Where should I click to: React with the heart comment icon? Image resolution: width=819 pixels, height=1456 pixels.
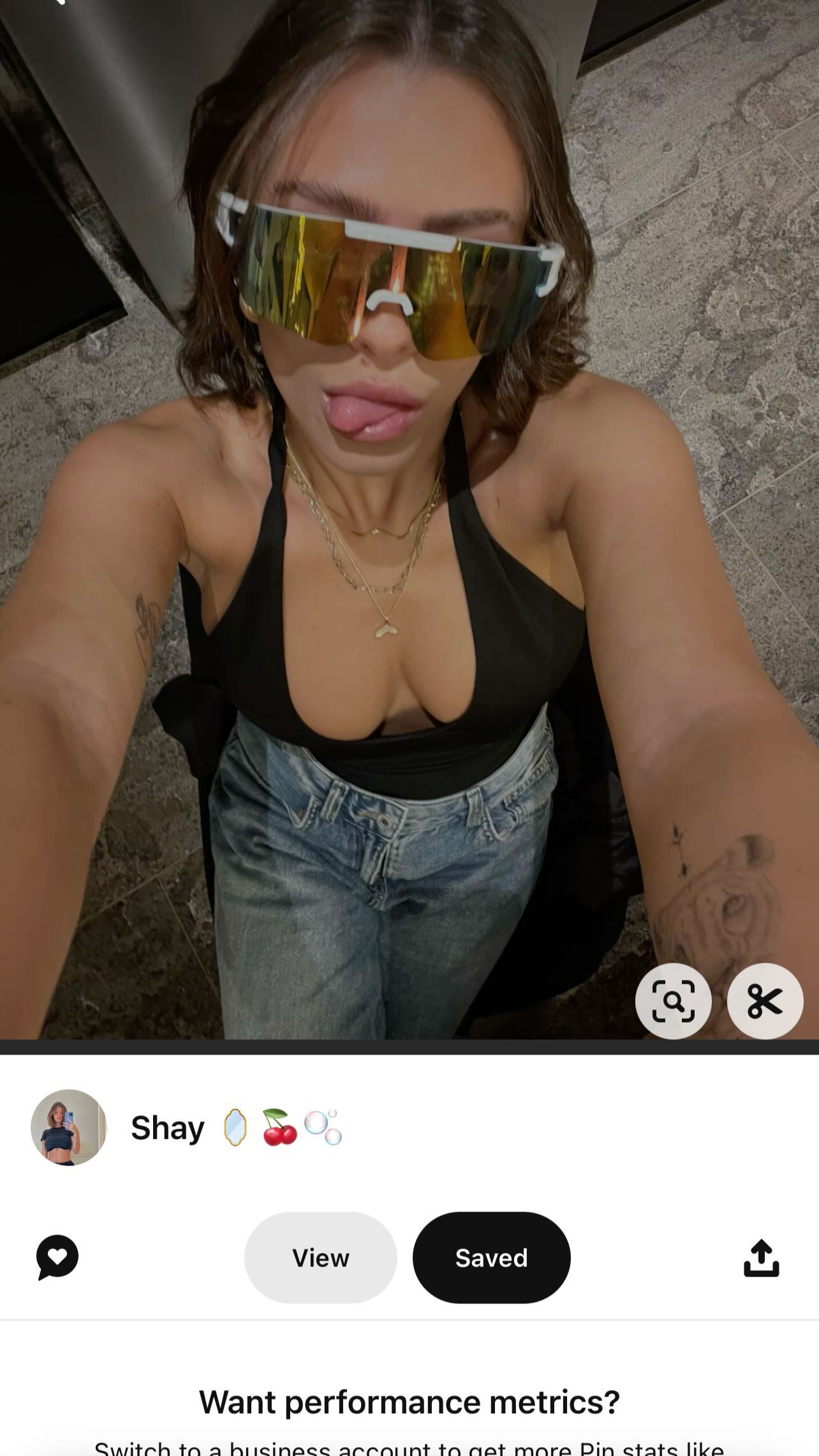[x=57, y=1258]
